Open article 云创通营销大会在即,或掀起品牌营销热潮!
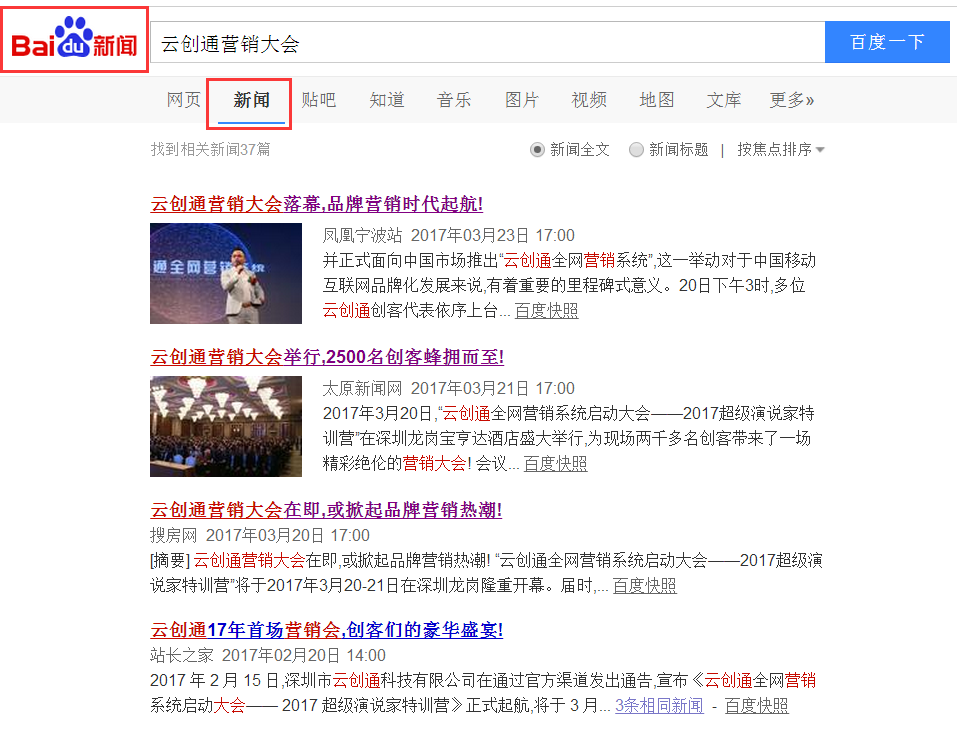This screenshot has height=730, width=957. click(x=326, y=510)
